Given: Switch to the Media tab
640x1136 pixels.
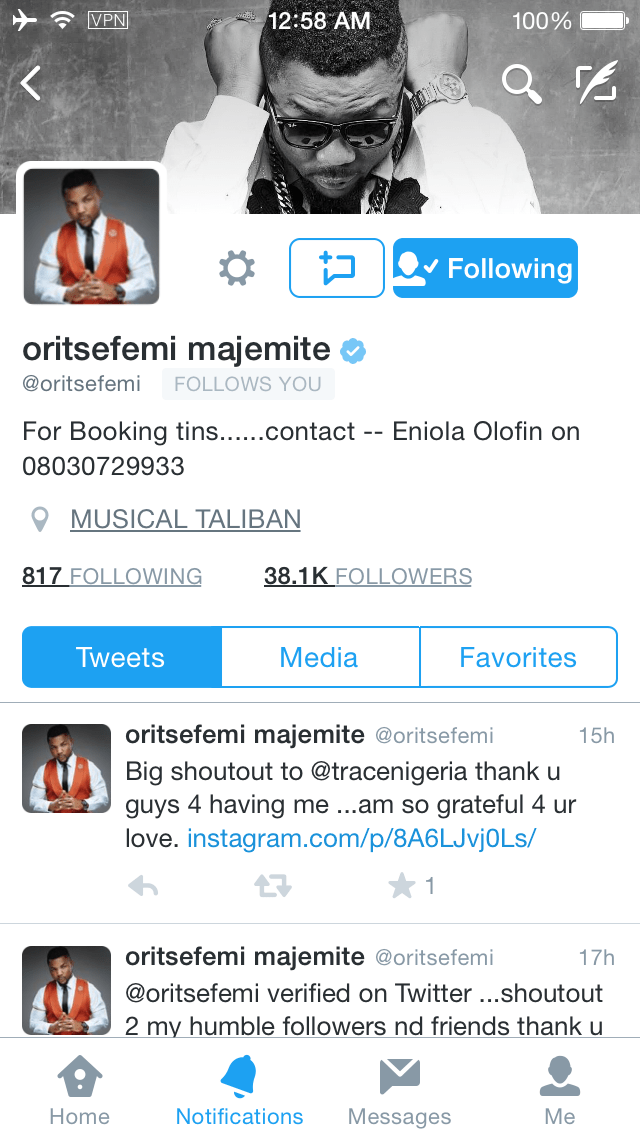Looking at the screenshot, I should point(319,657).
